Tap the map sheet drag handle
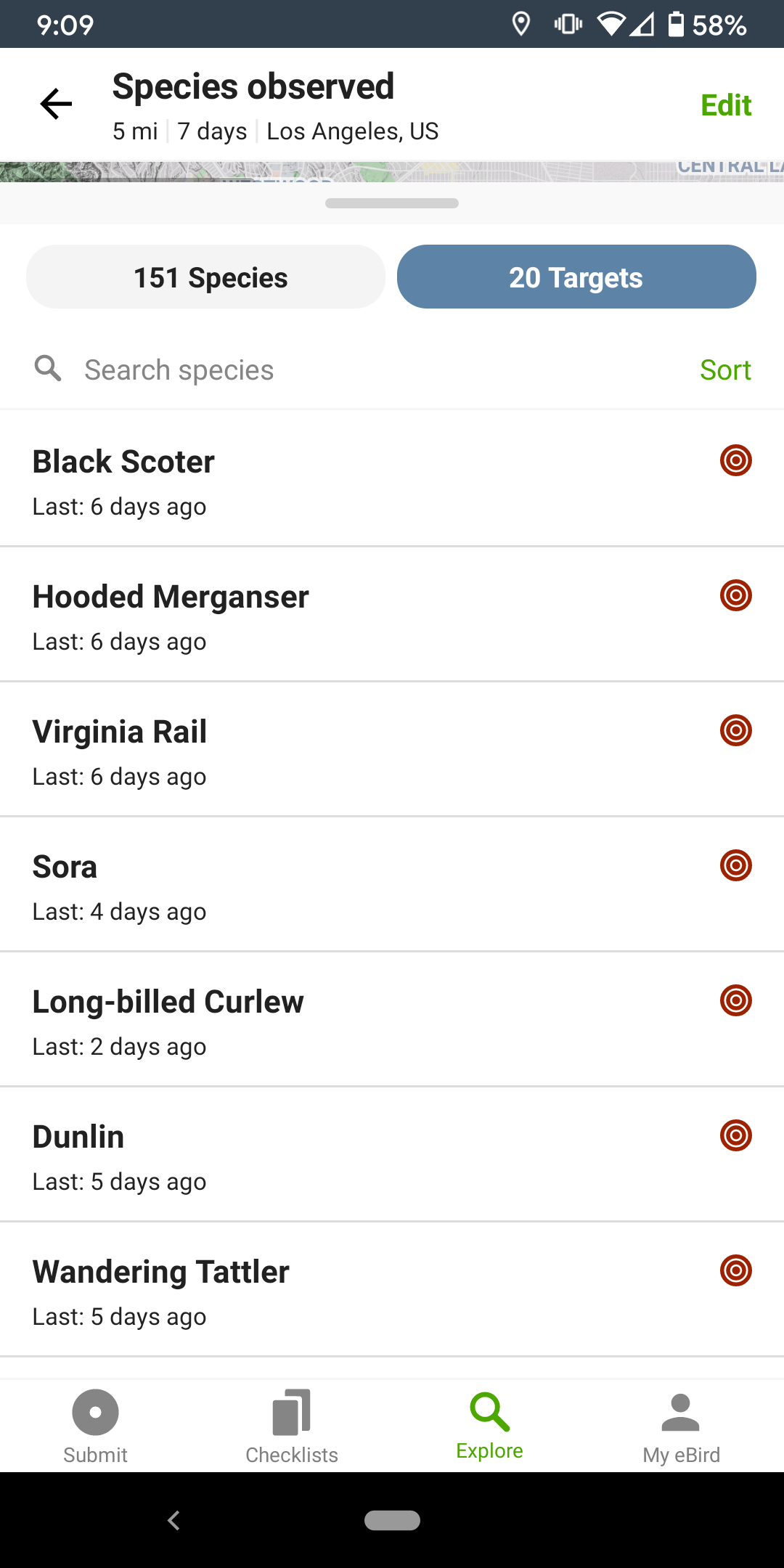Viewport: 784px width, 1568px height. (x=392, y=203)
